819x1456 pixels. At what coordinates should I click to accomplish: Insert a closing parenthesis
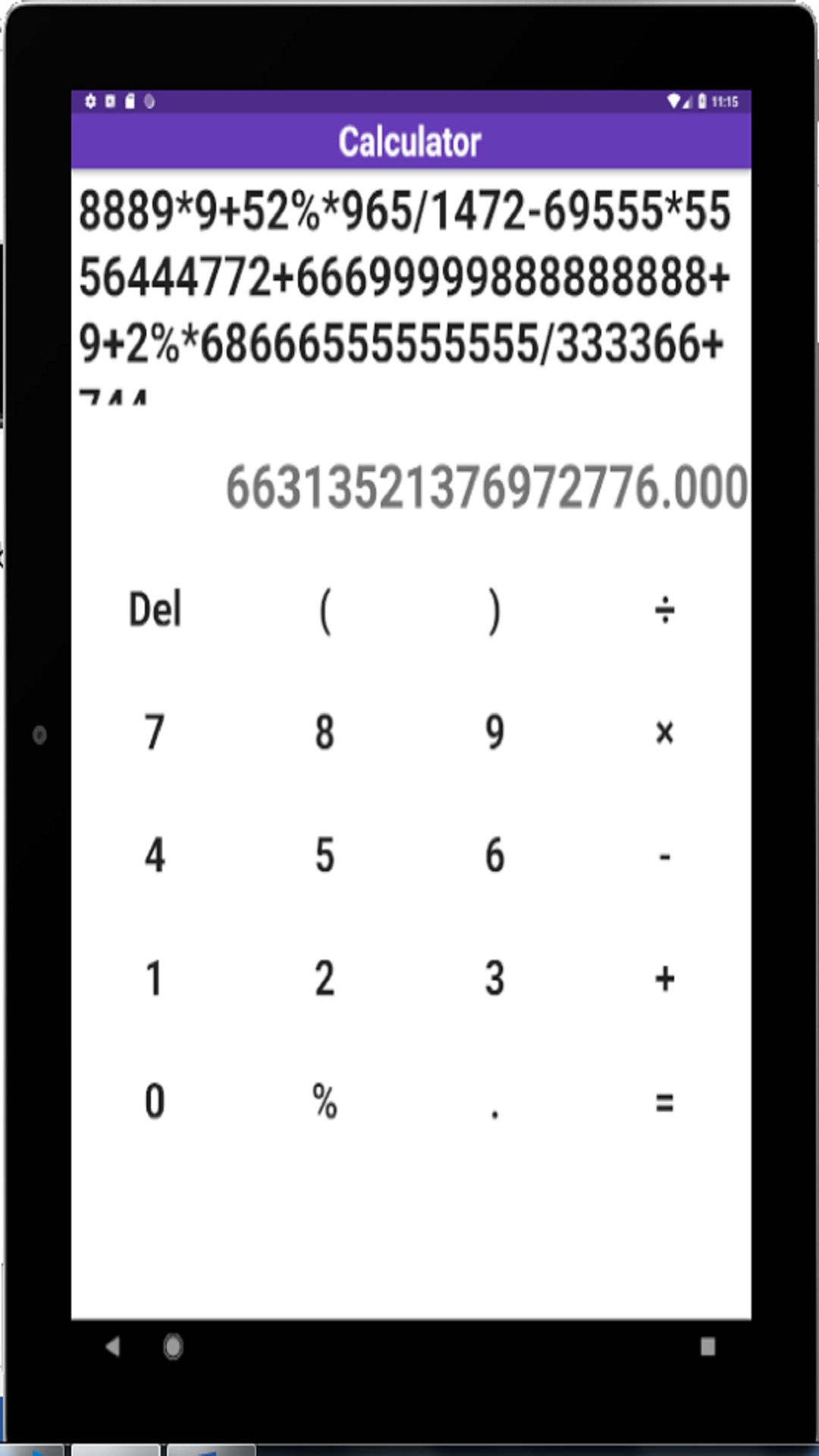[x=495, y=610]
